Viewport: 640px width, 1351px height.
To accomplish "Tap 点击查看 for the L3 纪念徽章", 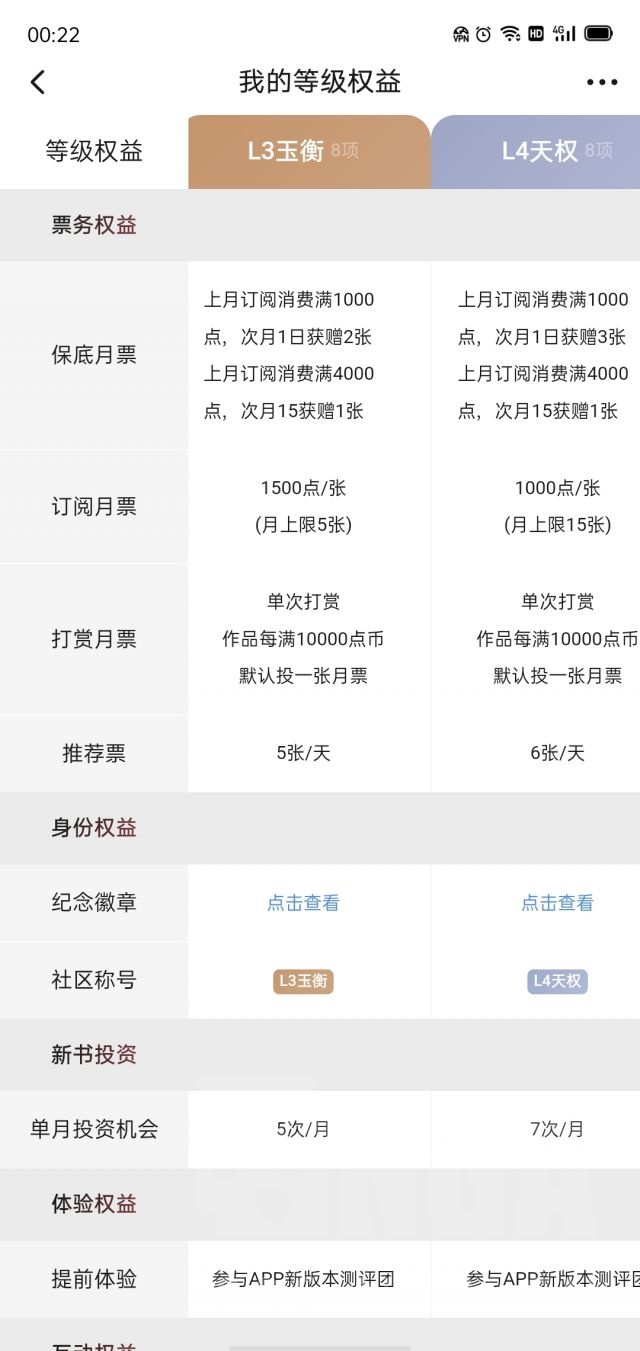I will (x=303, y=903).
